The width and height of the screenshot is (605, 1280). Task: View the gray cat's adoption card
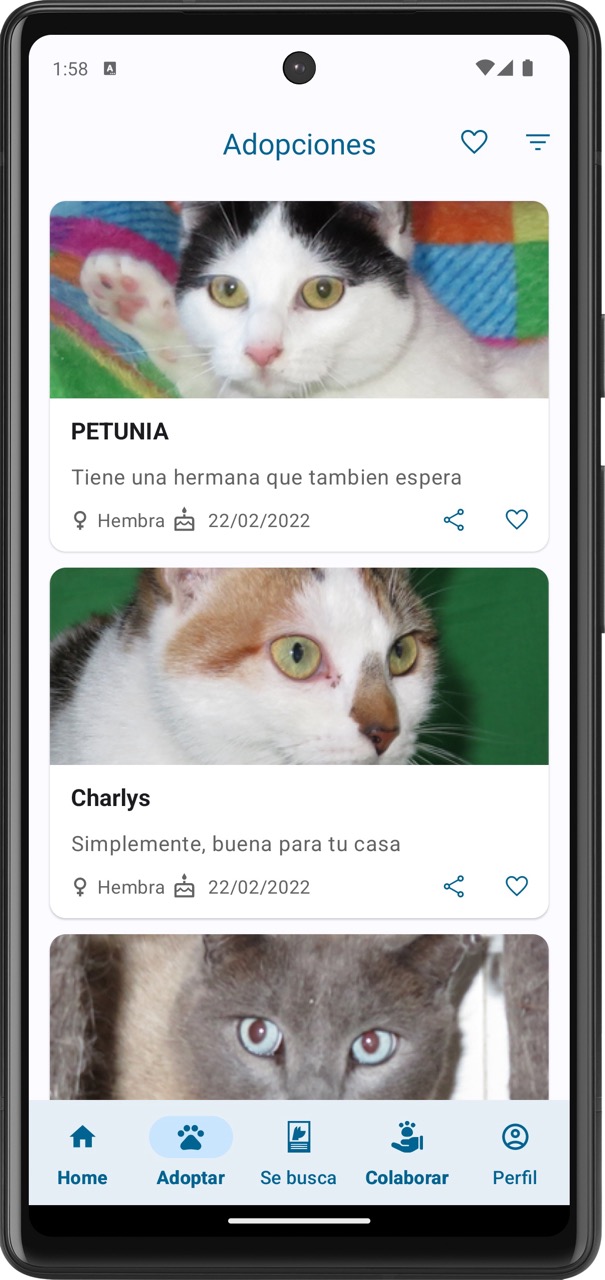(299, 1017)
